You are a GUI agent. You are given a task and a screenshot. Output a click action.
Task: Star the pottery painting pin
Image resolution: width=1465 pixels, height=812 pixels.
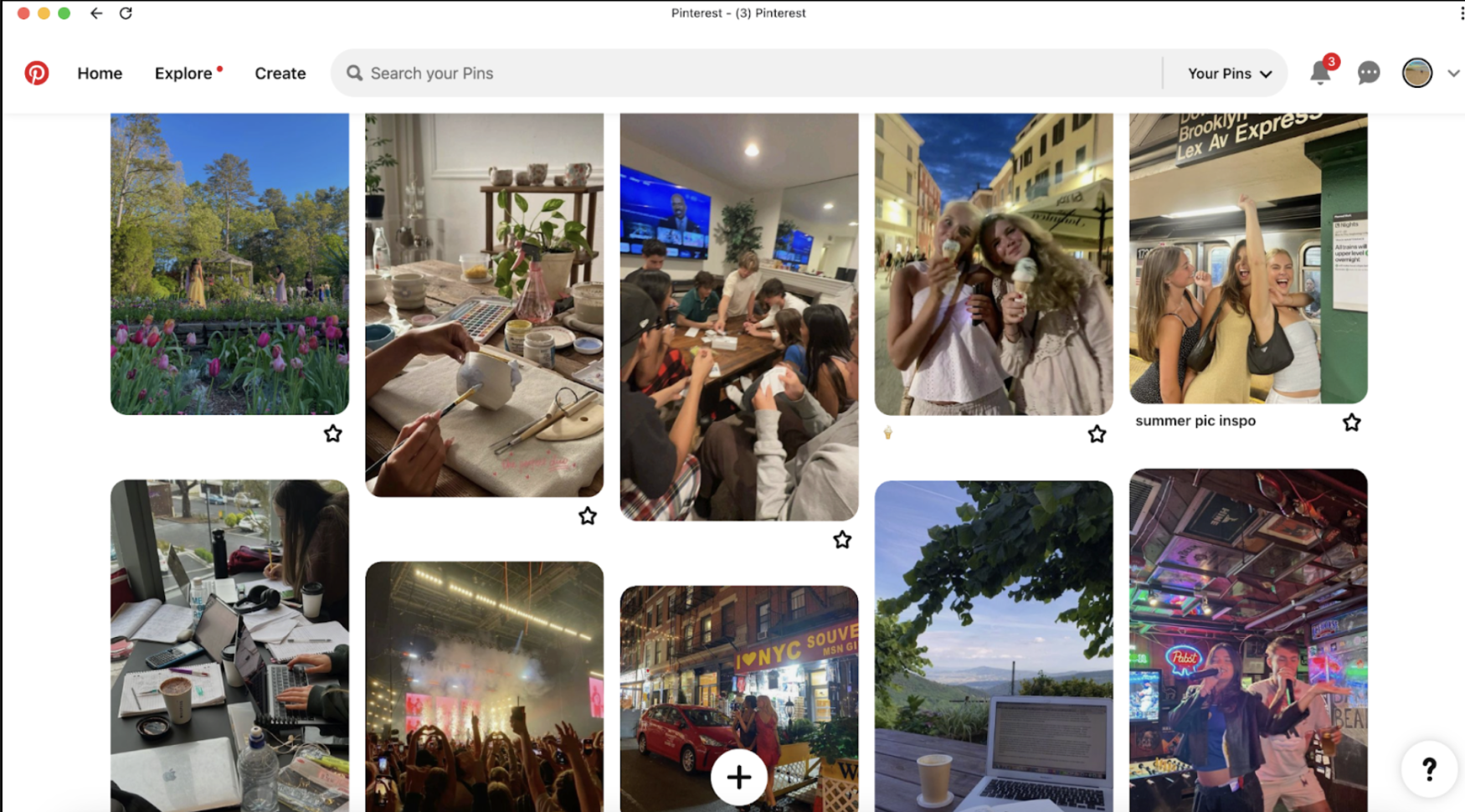pos(588,516)
